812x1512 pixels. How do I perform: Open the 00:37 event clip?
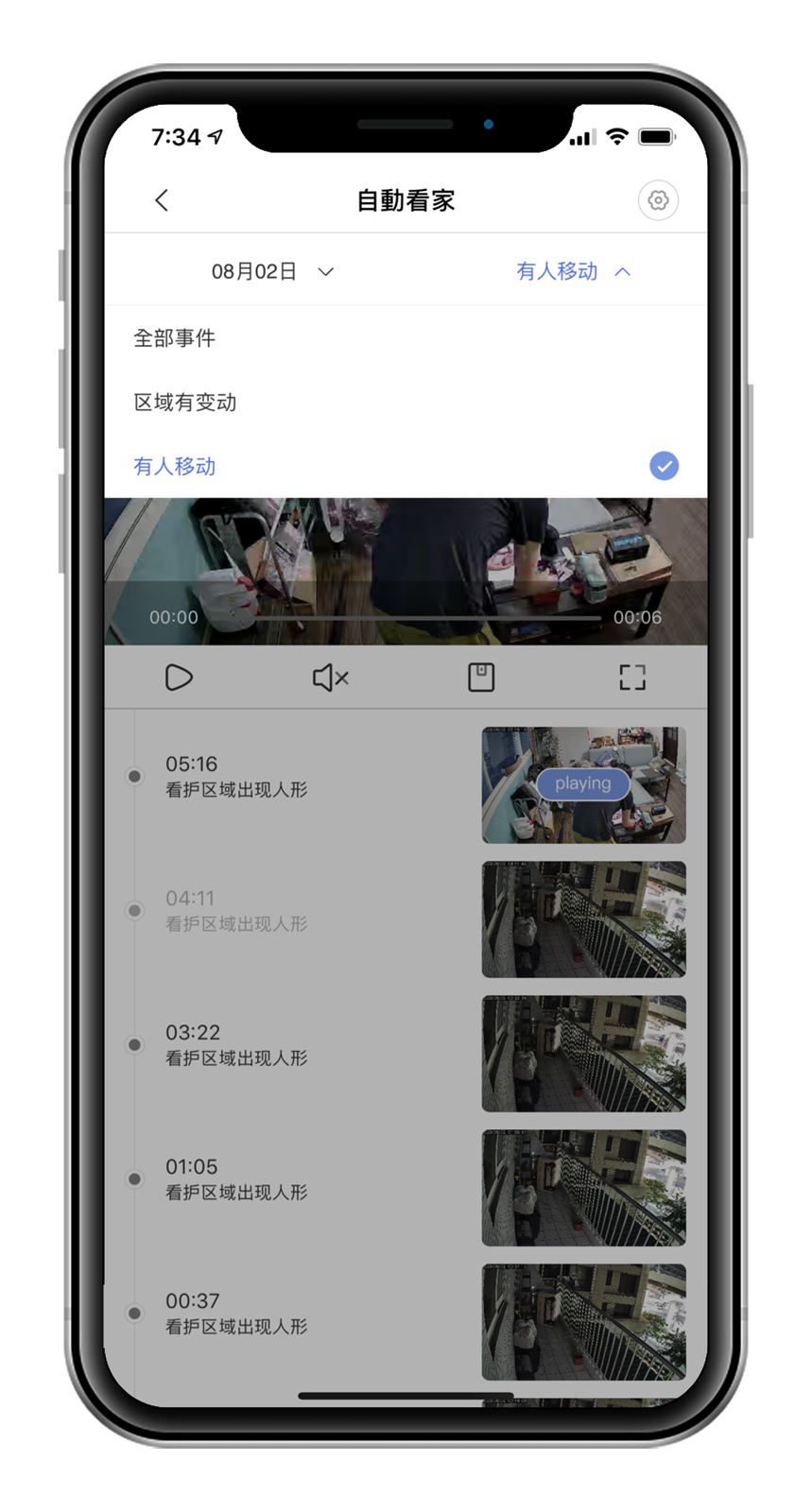[583, 1322]
